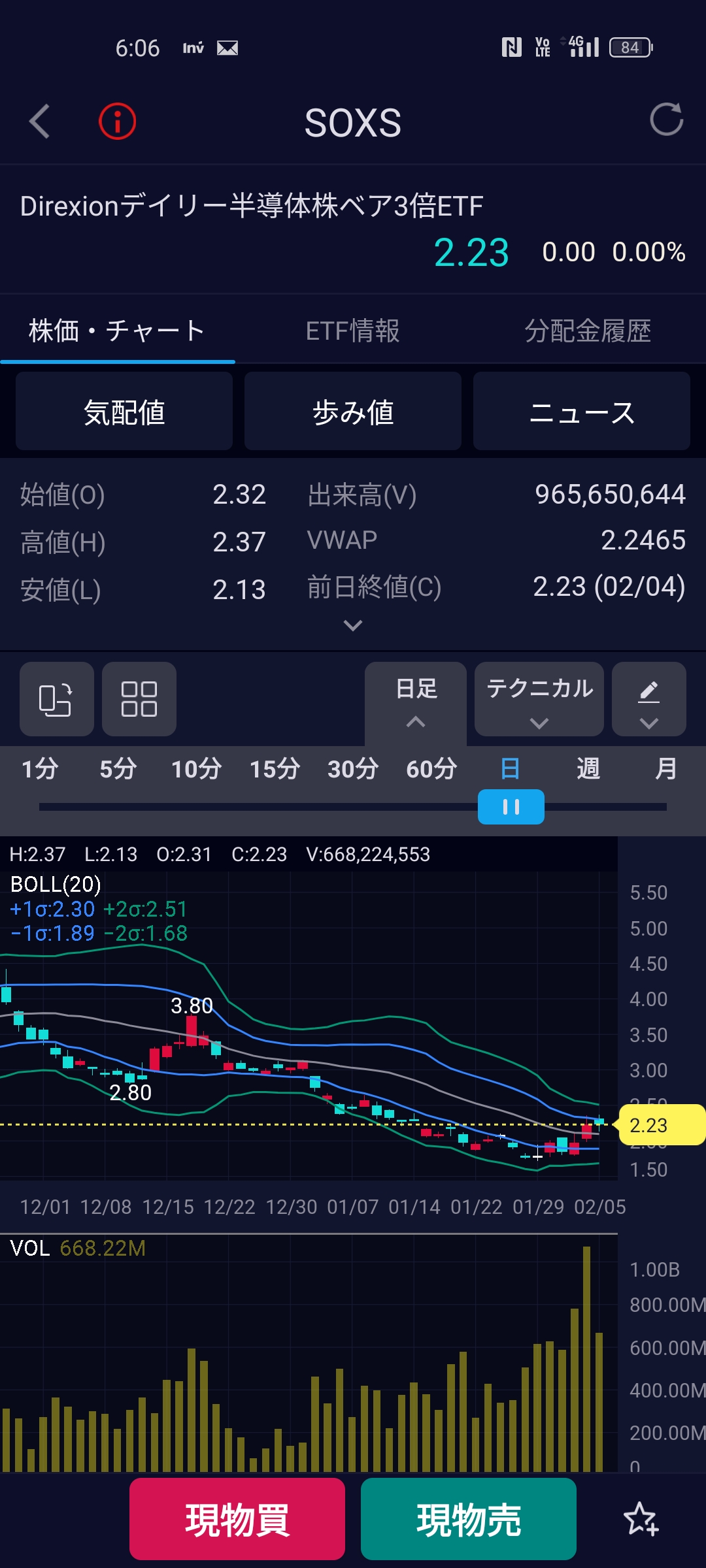Open the 歩み値 time and sales
Image resolution: width=706 pixels, height=1568 pixels.
pyautogui.click(x=353, y=412)
